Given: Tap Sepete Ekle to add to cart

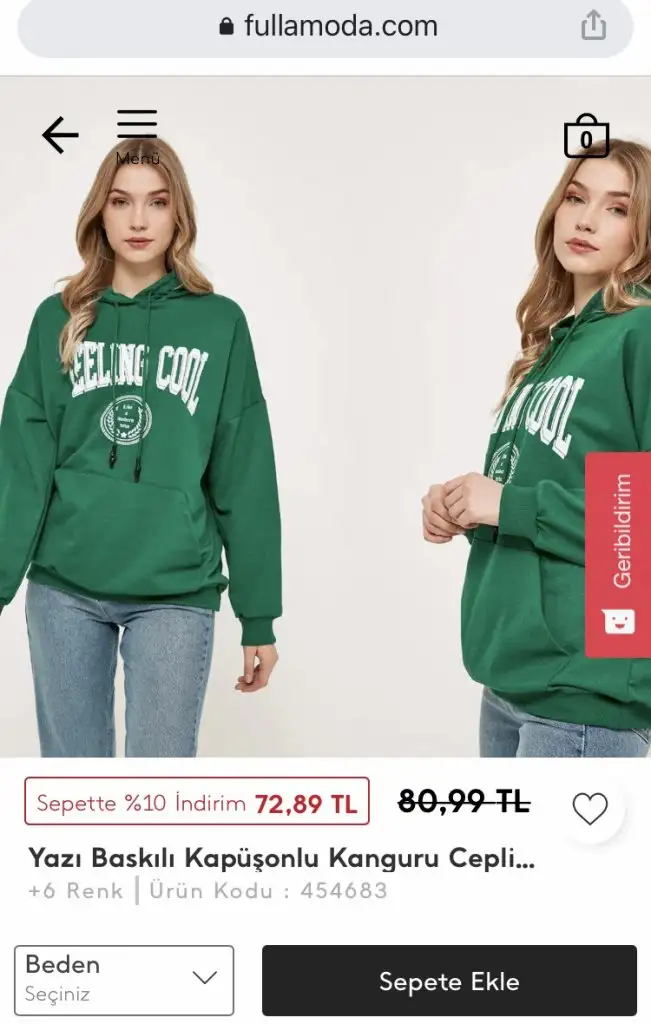Looking at the screenshot, I should pos(449,981).
